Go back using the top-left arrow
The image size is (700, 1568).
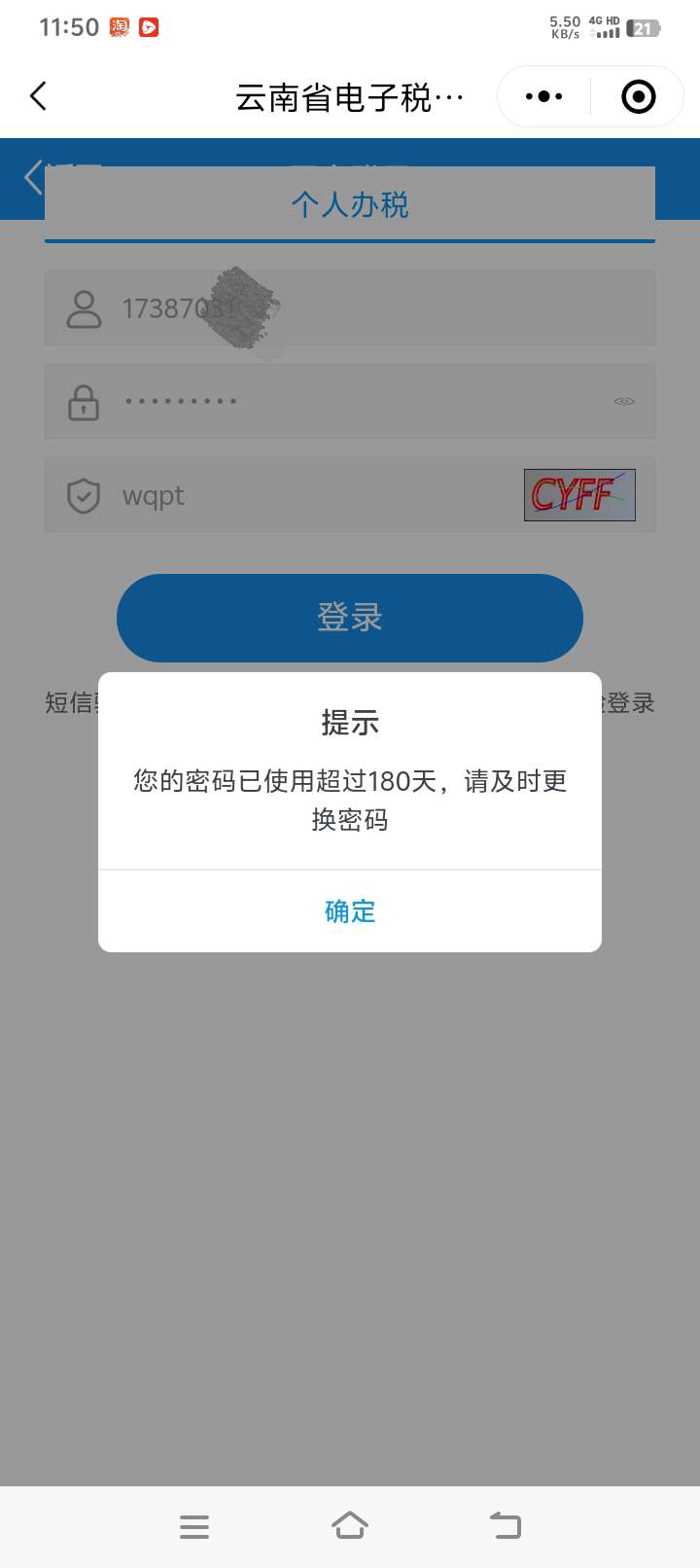pos(39,96)
